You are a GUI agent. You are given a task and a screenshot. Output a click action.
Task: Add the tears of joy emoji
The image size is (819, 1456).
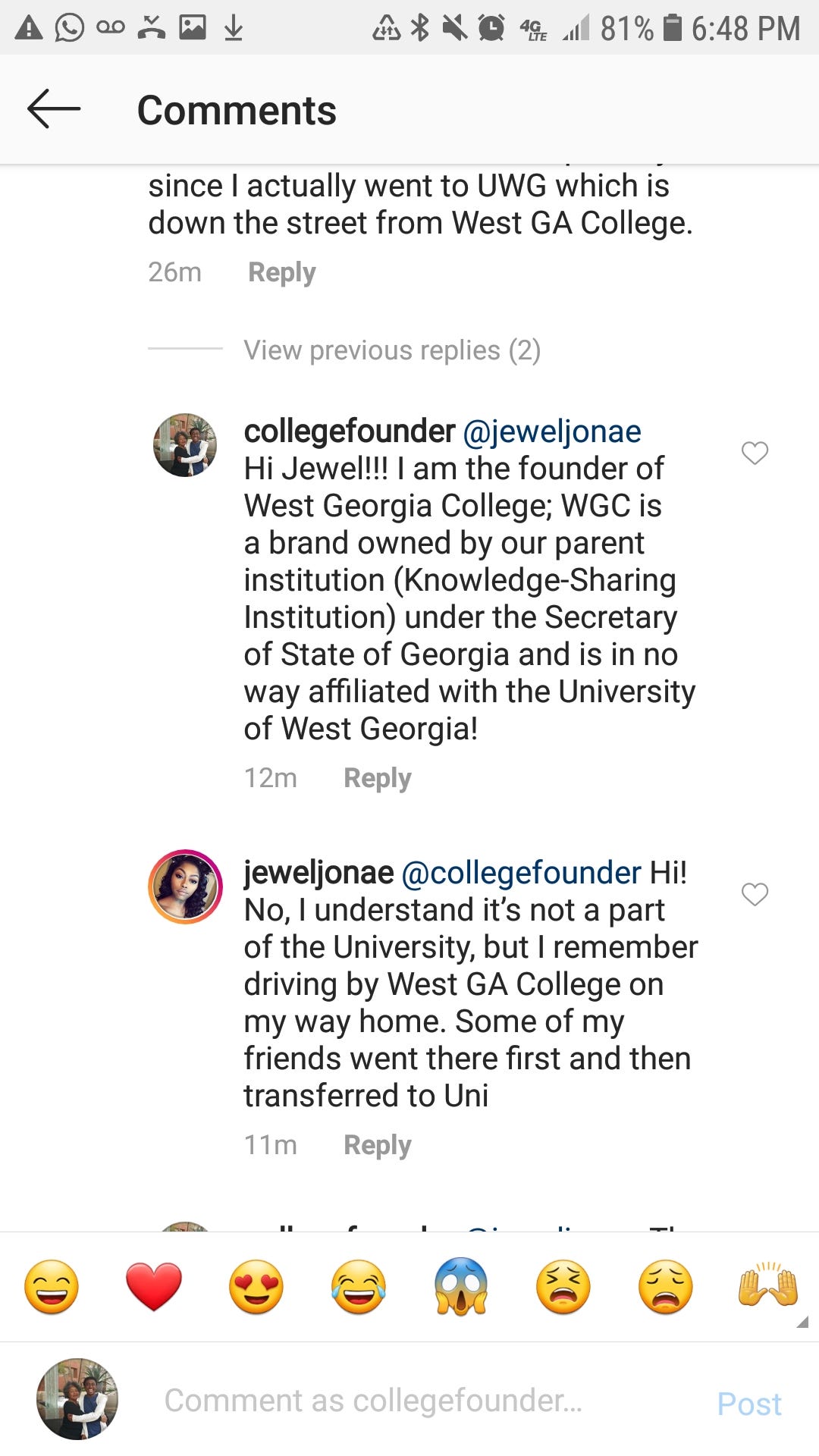pyautogui.click(x=359, y=1287)
